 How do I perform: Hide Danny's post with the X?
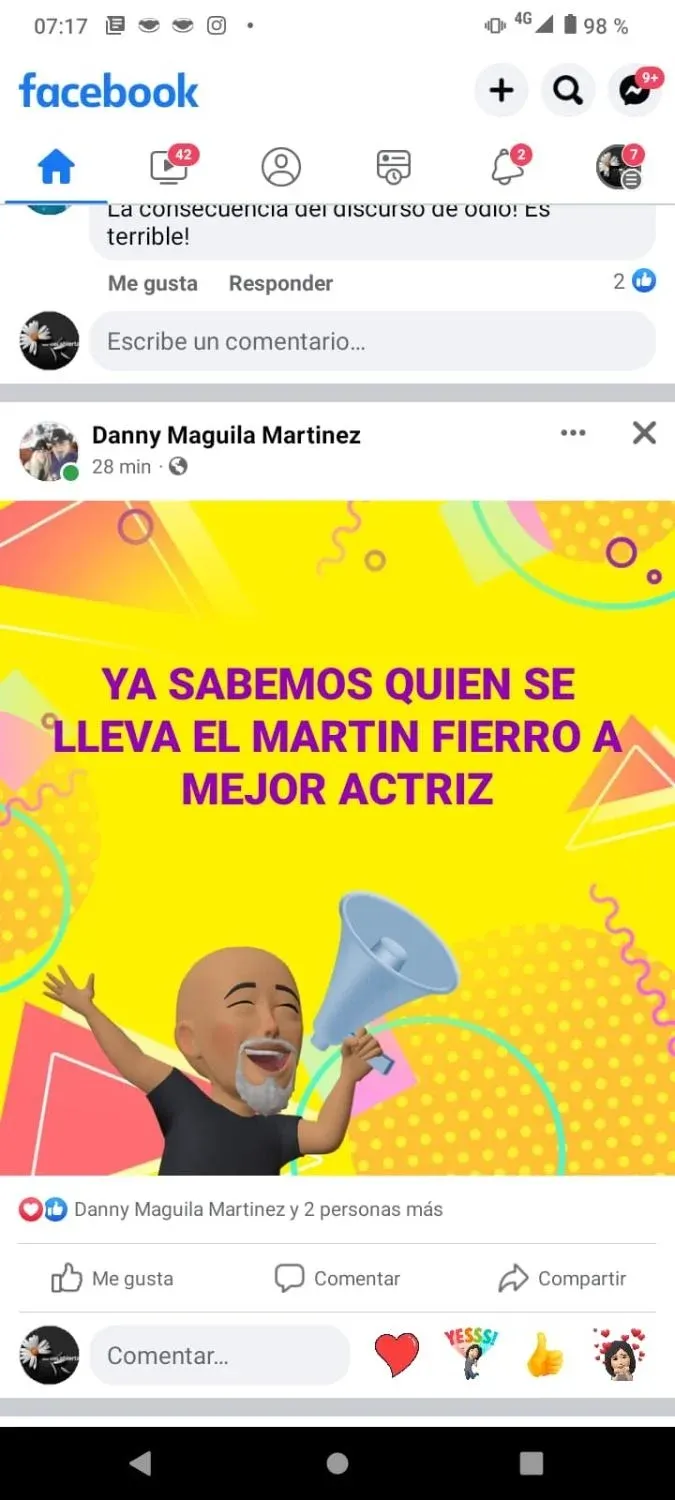(644, 432)
